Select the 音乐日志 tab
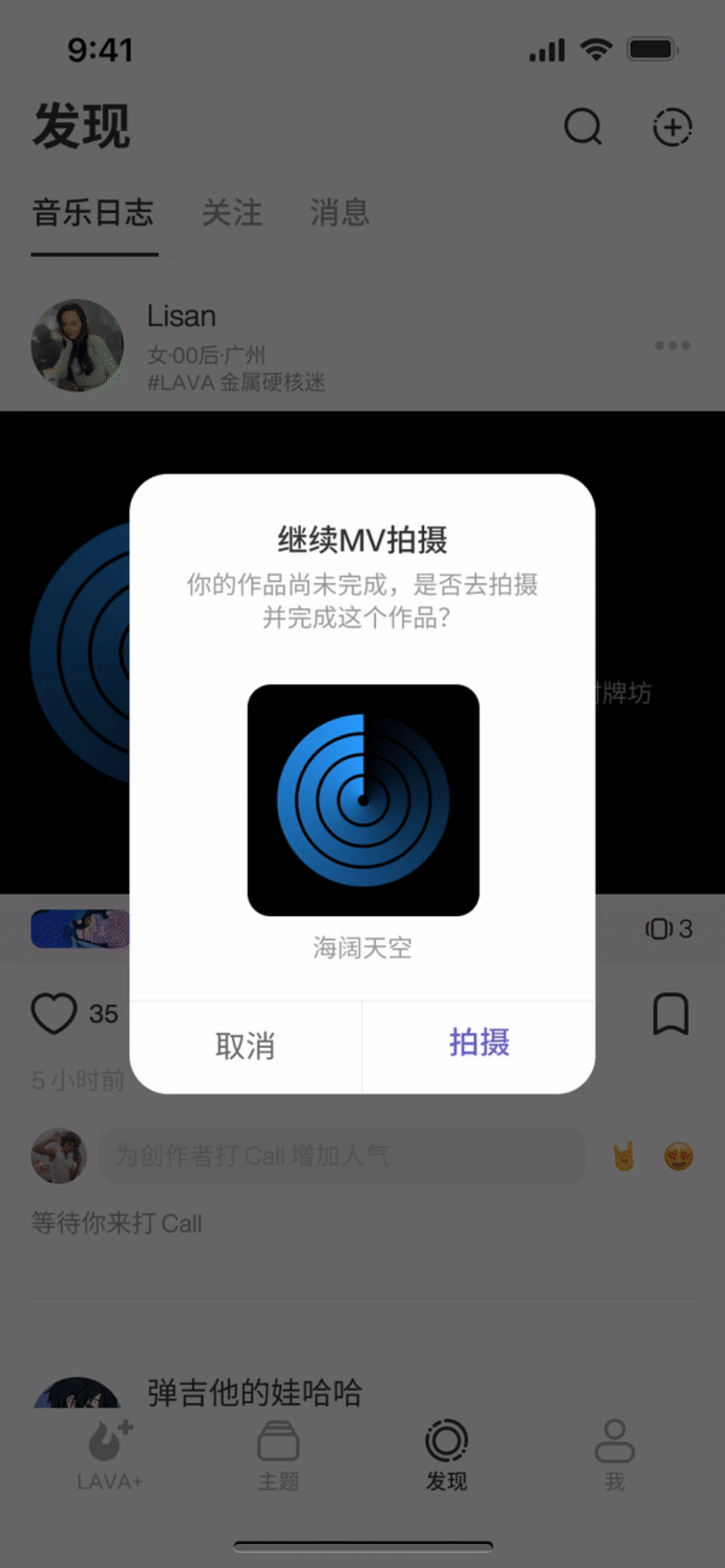This screenshot has width=725, height=1568. (93, 213)
